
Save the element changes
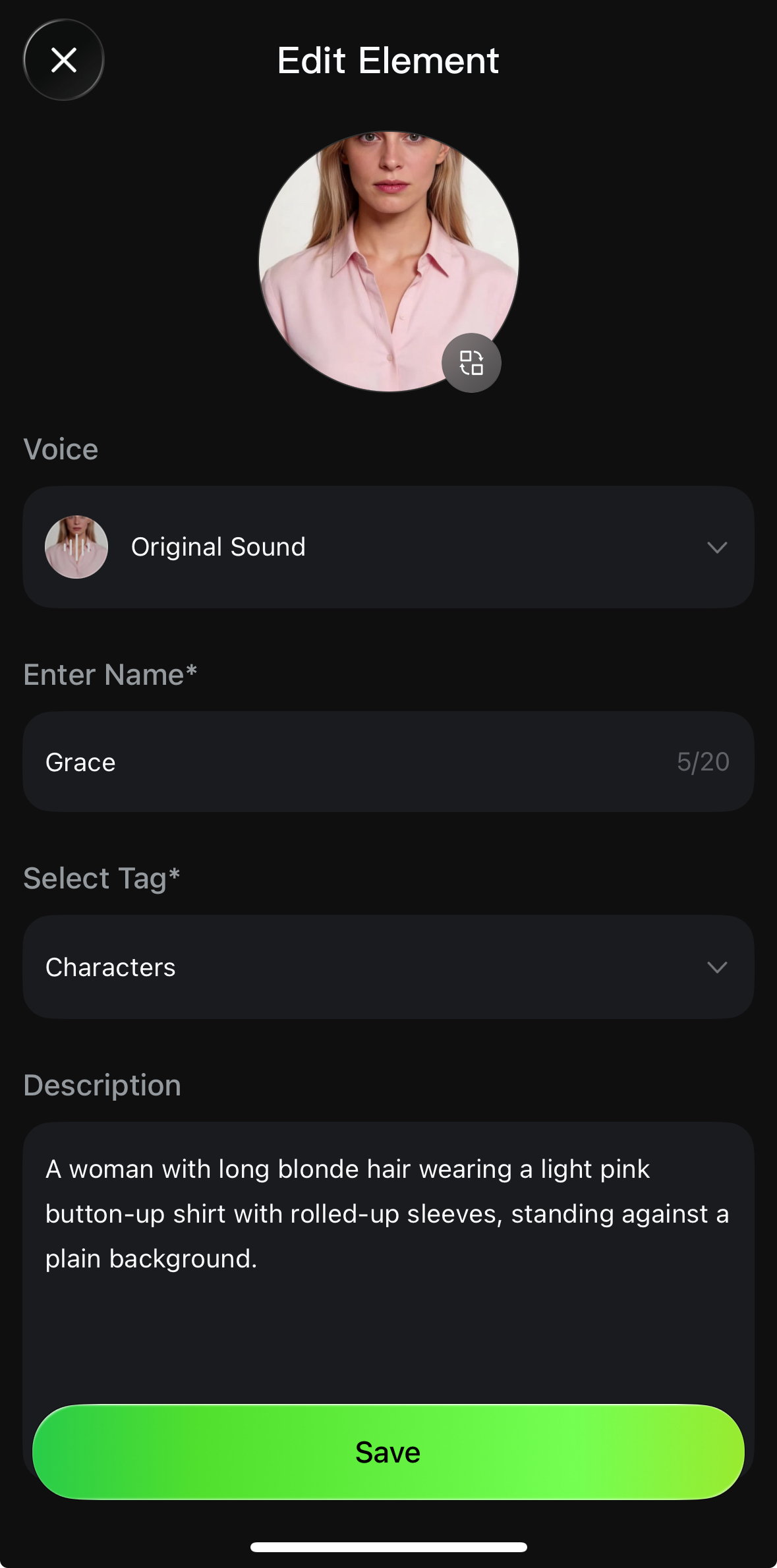click(x=388, y=1452)
